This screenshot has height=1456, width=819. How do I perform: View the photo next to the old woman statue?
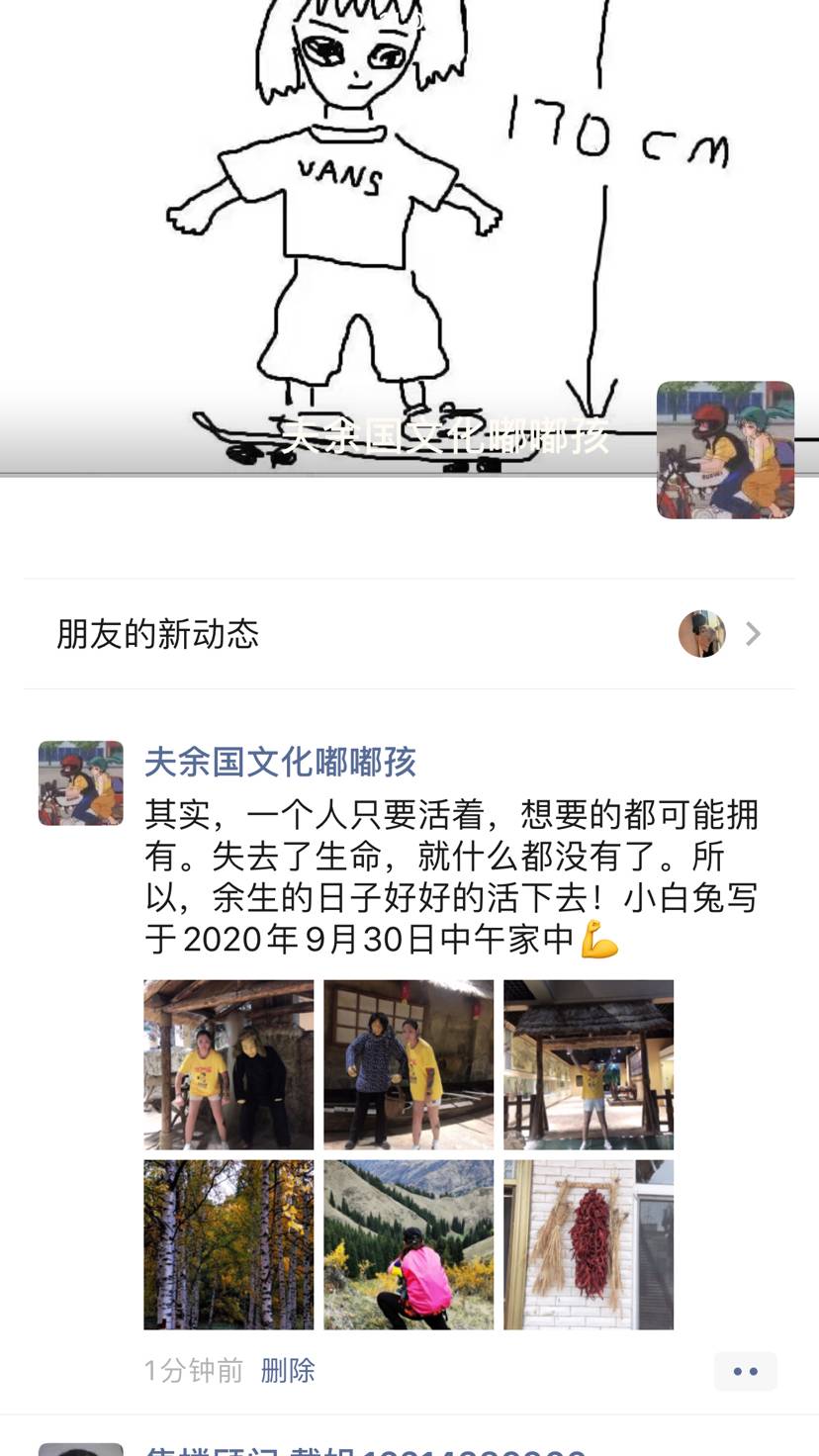point(409,1064)
